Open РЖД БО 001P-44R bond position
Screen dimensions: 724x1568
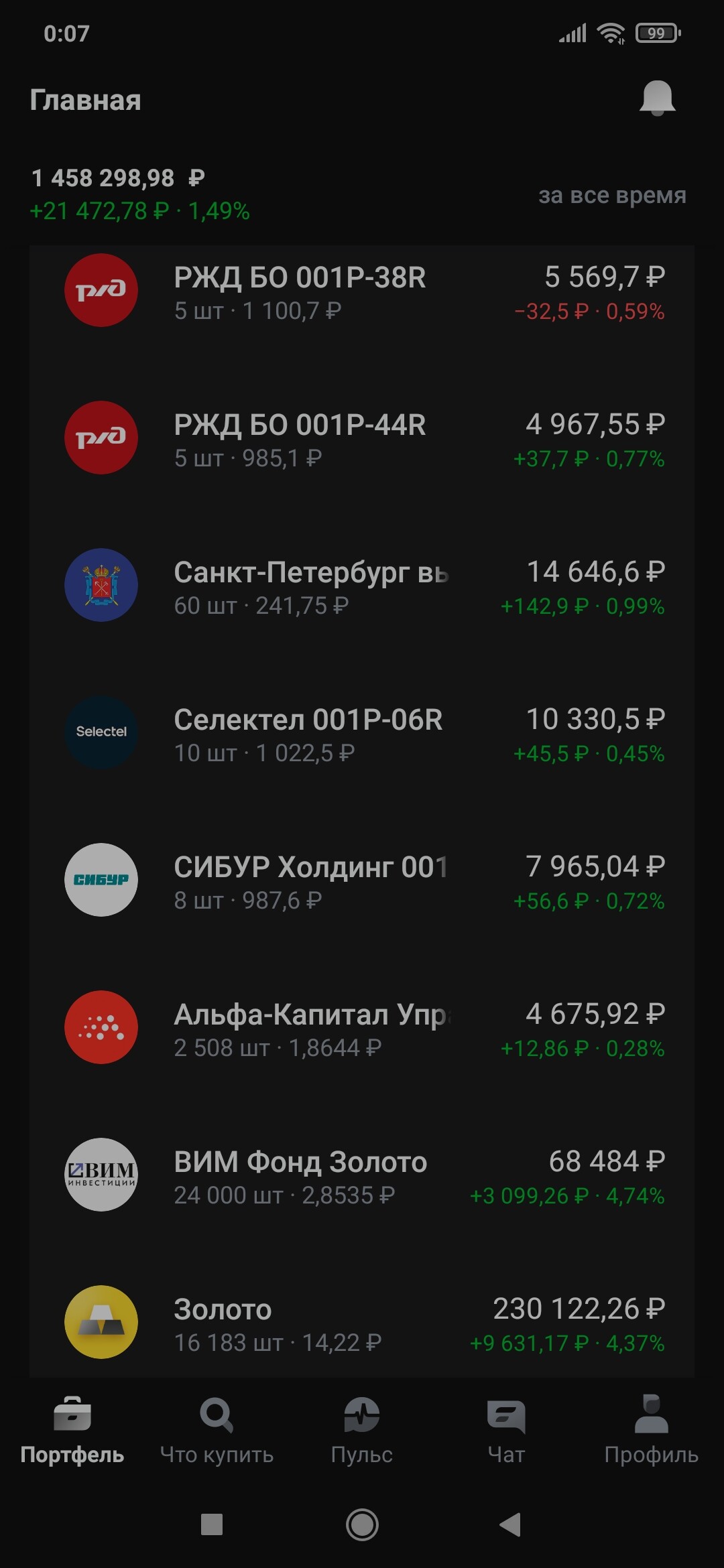tap(362, 440)
